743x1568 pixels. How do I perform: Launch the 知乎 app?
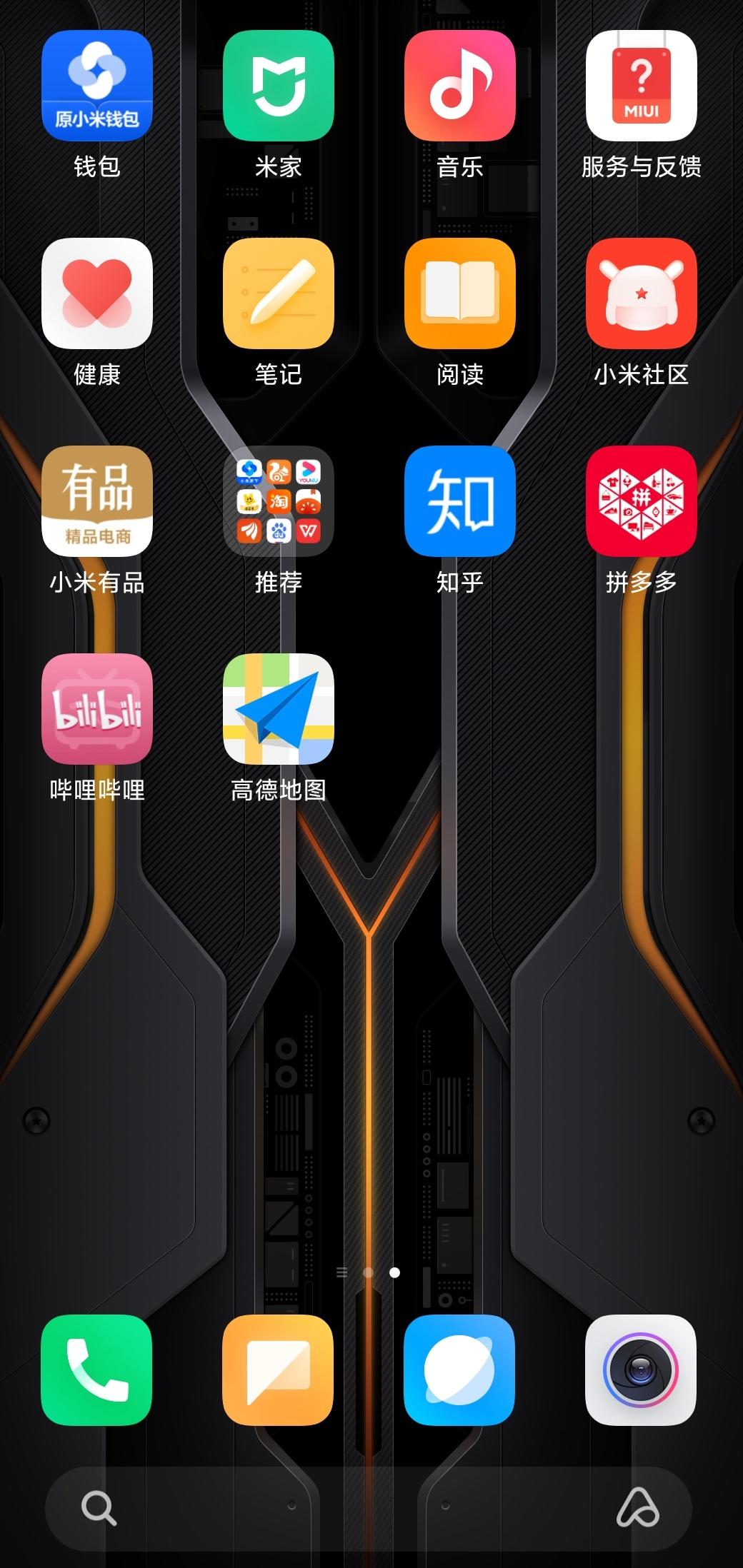point(460,501)
